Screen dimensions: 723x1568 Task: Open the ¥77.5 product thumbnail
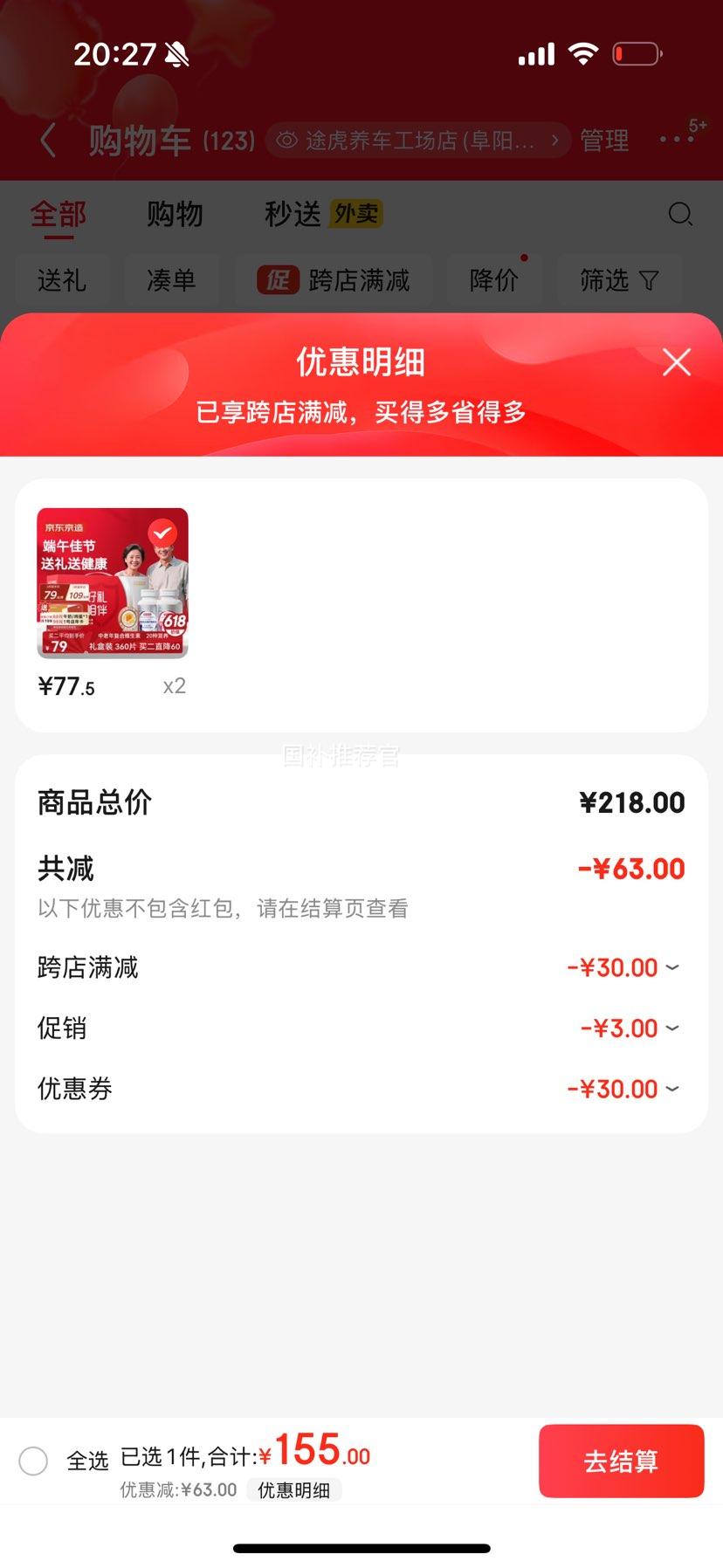pyautogui.click(x=113, y=582)
